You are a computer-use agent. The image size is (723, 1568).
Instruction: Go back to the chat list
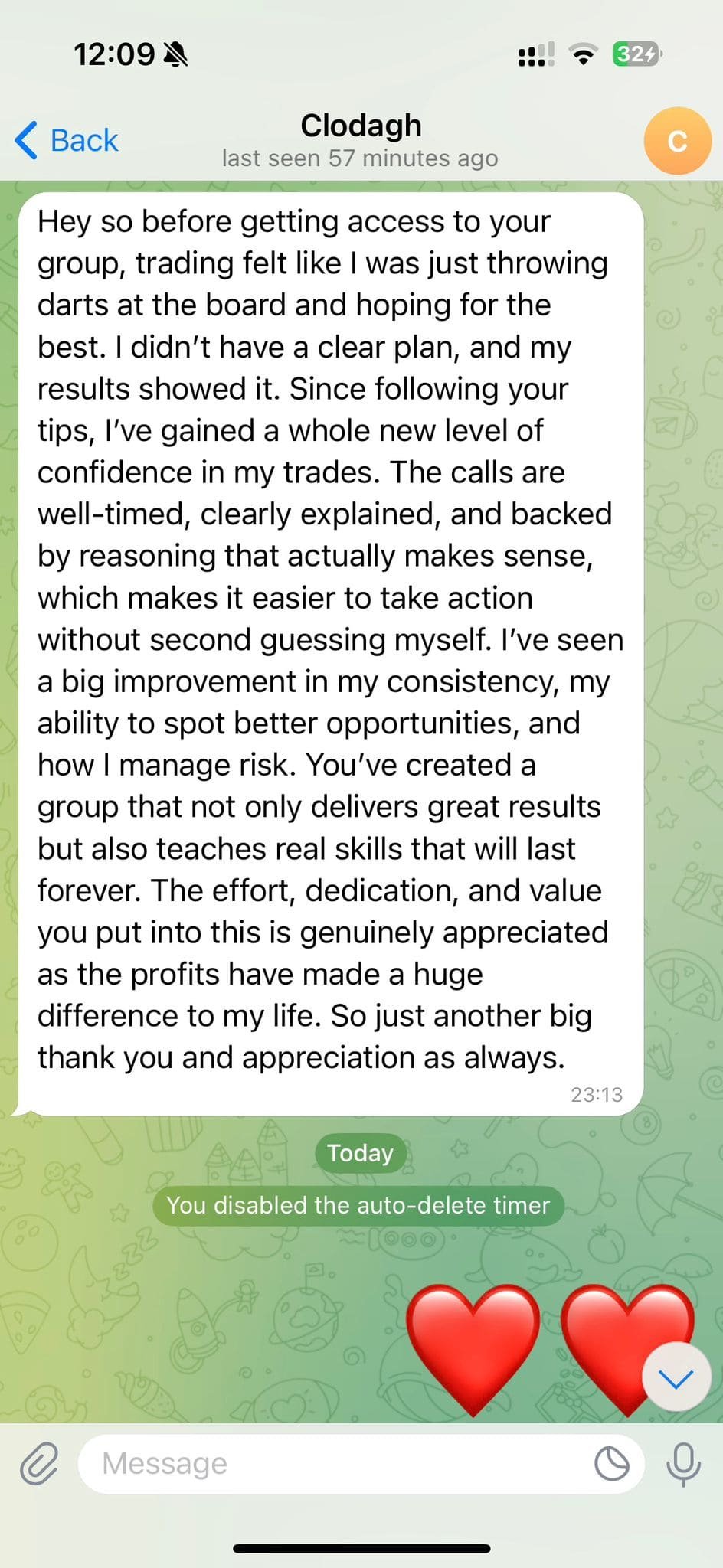(x=67, y=141)
